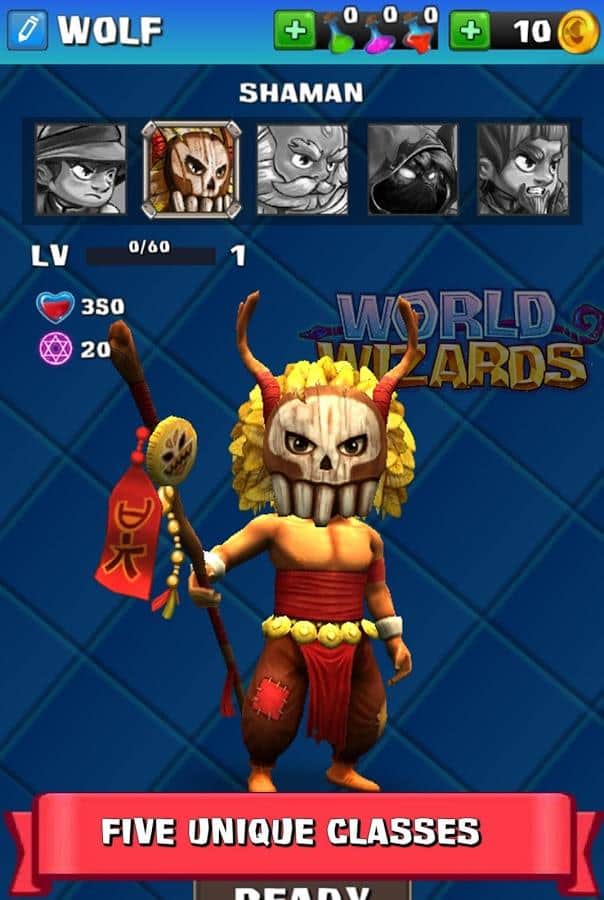Pick the spiky-haired bearded class portrait
Viewport: 604px width, 900px height.
coord(522,169)
